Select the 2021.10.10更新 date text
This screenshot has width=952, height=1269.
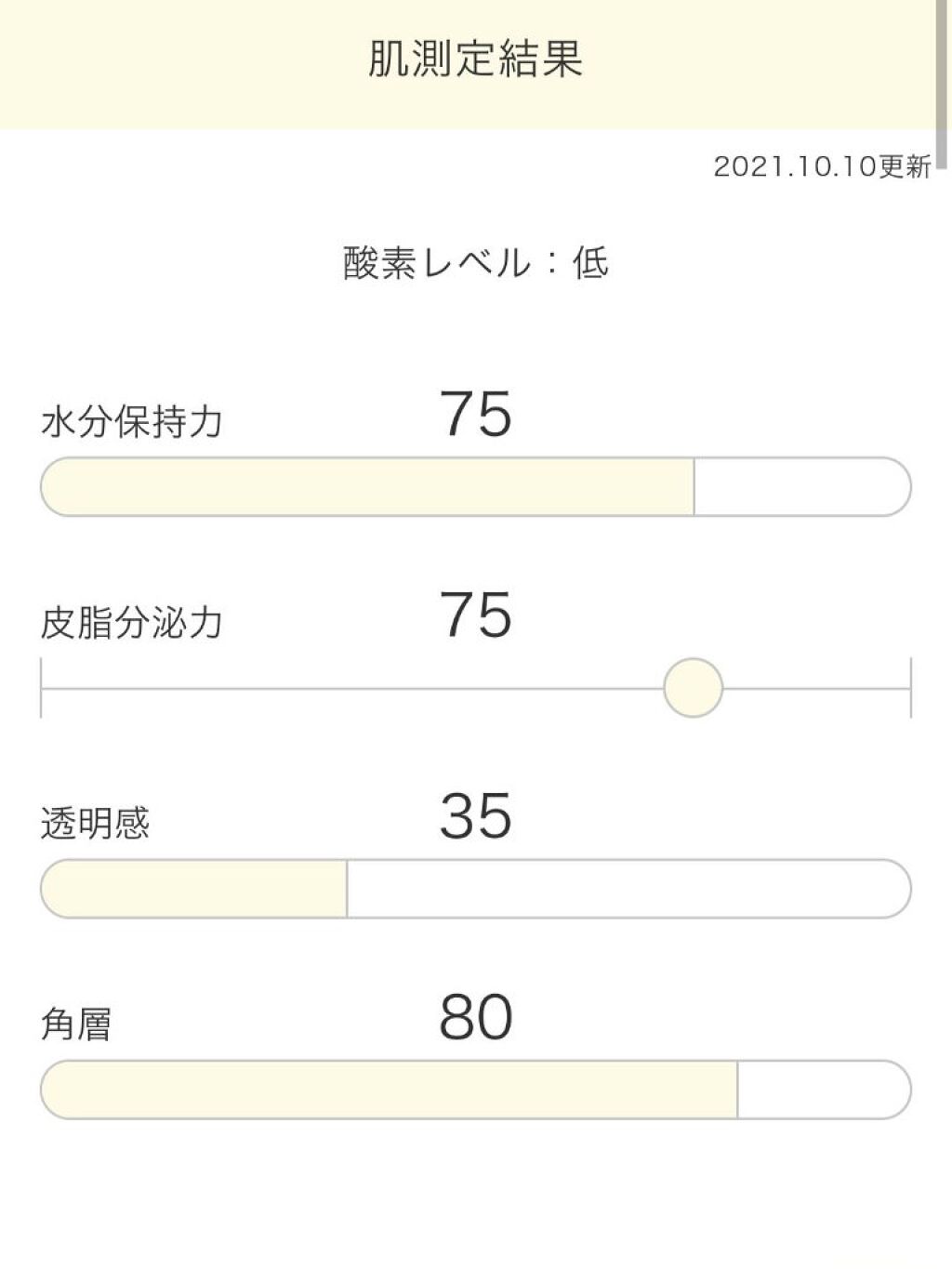pyautogui.click(x=823, y=168)
